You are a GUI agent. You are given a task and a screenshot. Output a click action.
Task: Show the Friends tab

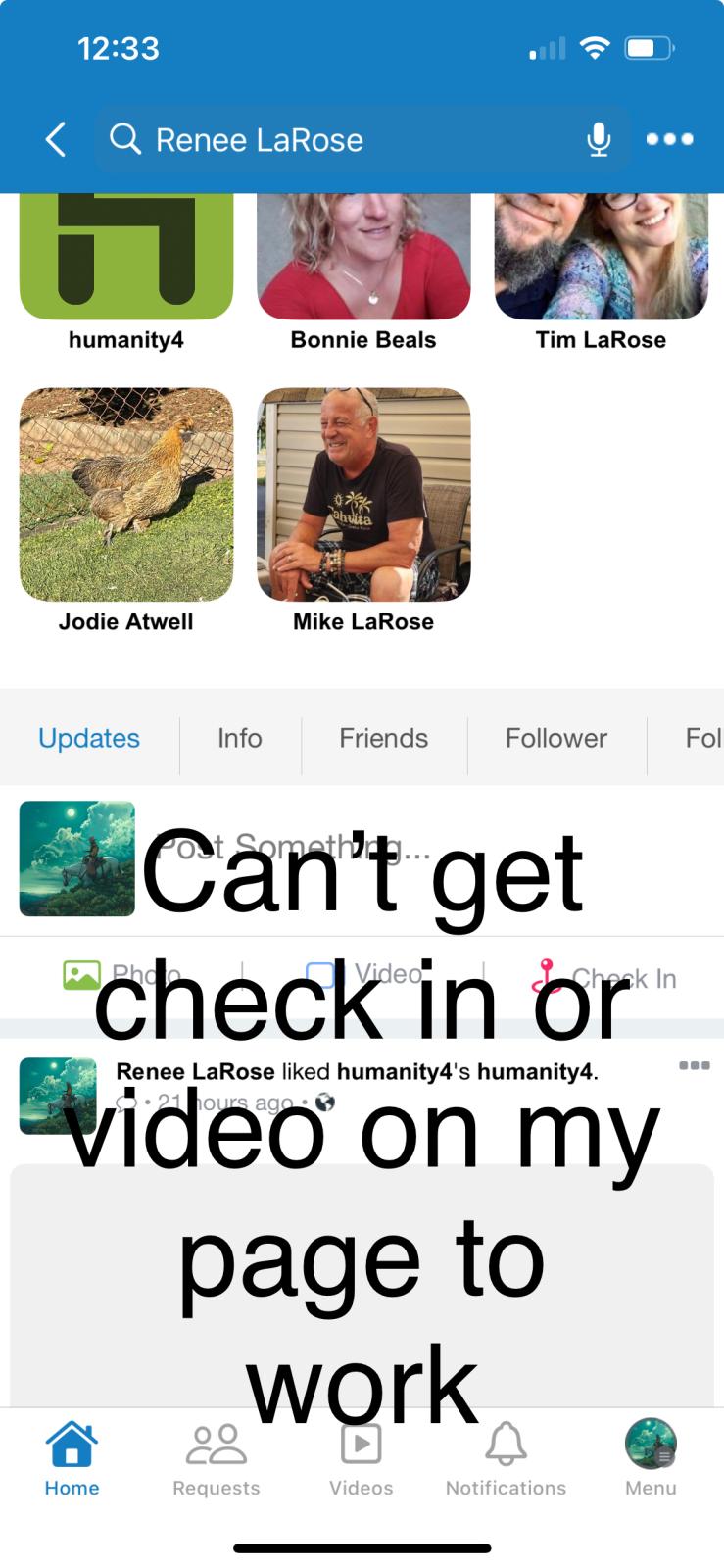[383, 738]
